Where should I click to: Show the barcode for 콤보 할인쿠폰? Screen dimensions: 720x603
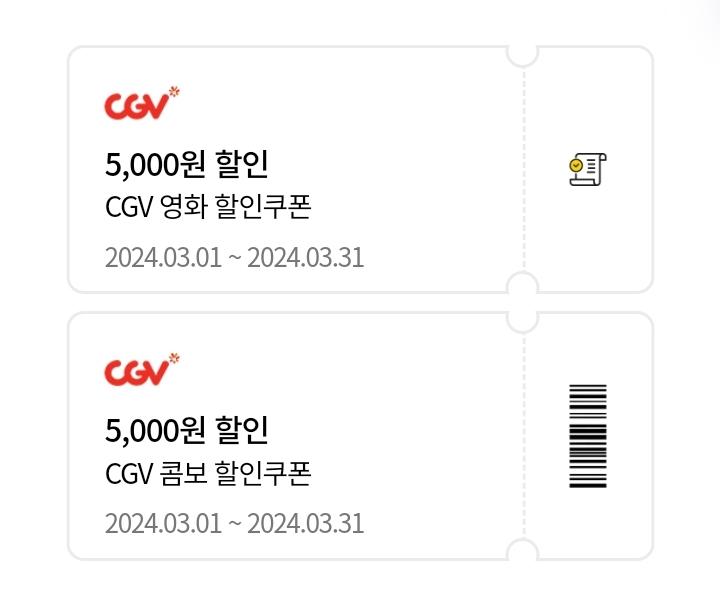pyautogui.click(x=588, y=436)
